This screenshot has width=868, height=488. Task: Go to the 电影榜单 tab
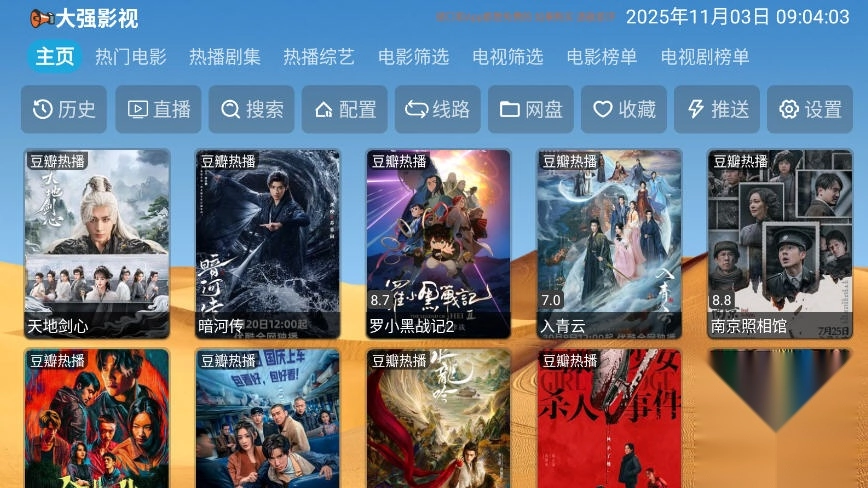click(x=601, y=57)
